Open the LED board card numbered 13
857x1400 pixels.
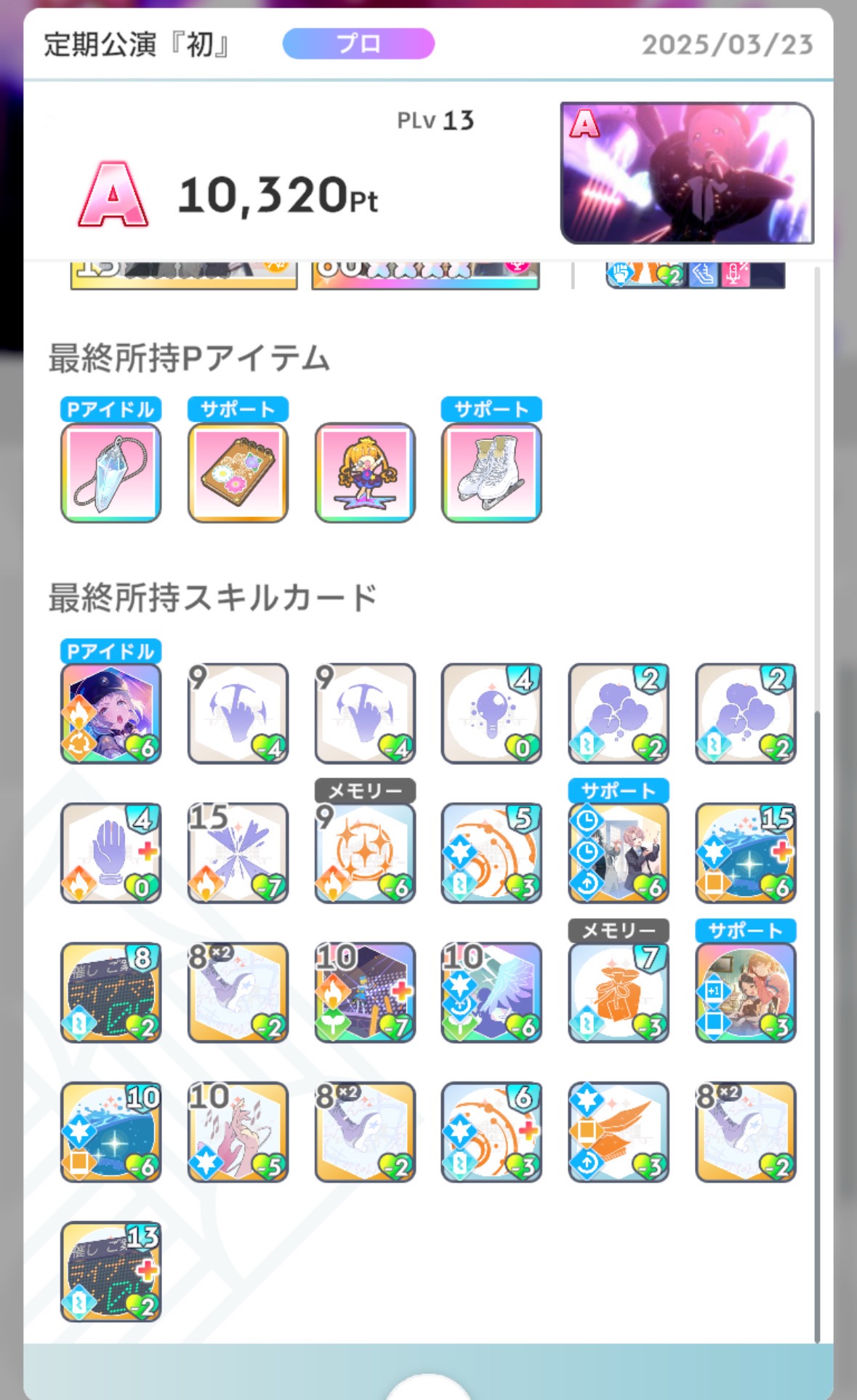(110, 1272)
